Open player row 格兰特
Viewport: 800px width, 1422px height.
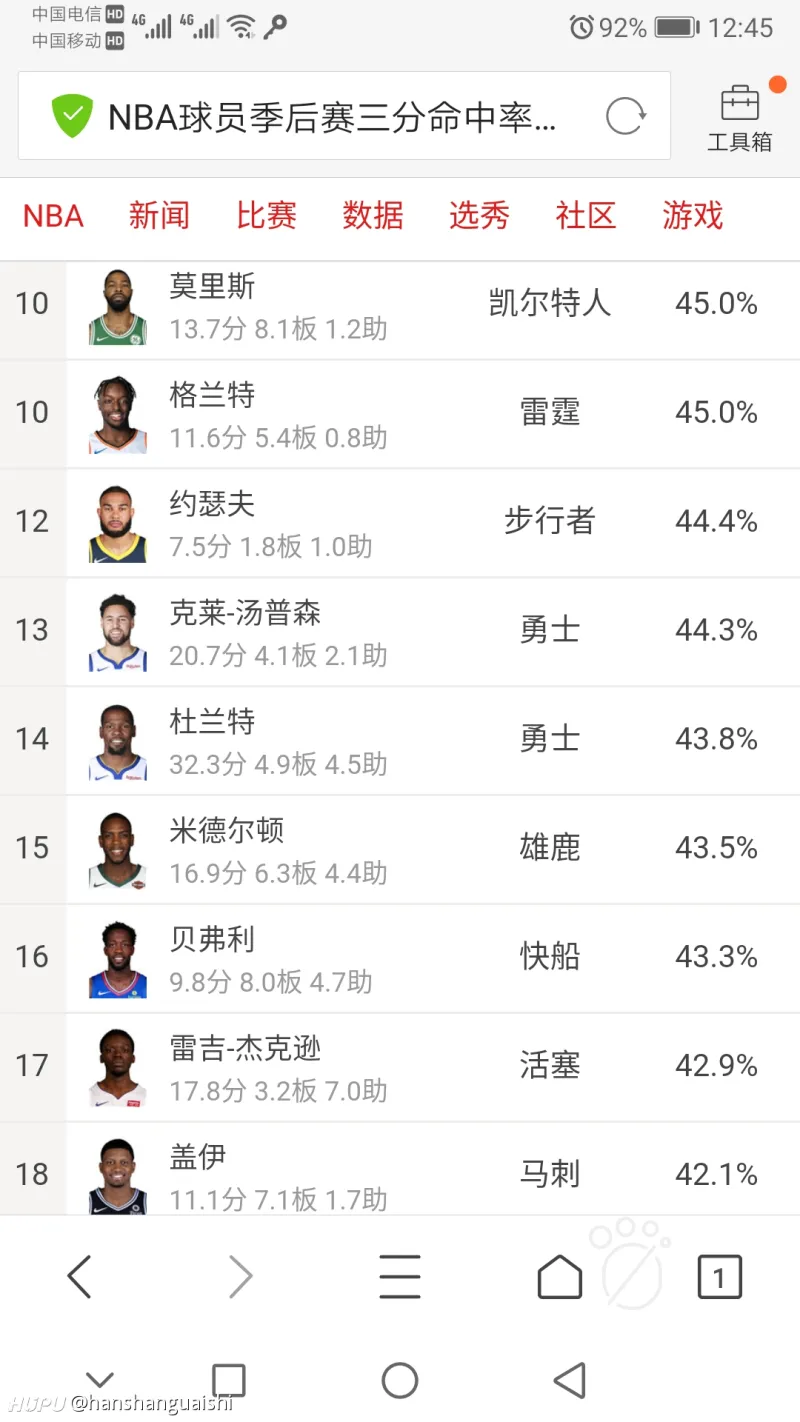(x=400, y=414)
